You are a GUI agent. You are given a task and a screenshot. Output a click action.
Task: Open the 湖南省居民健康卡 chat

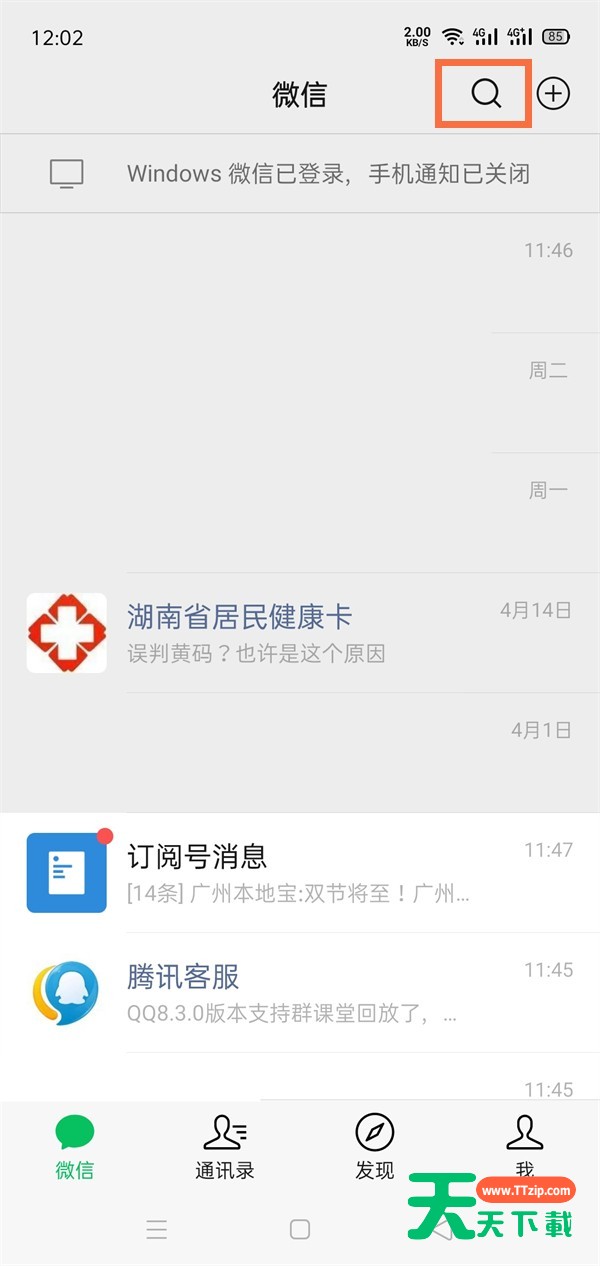[300, 633]
